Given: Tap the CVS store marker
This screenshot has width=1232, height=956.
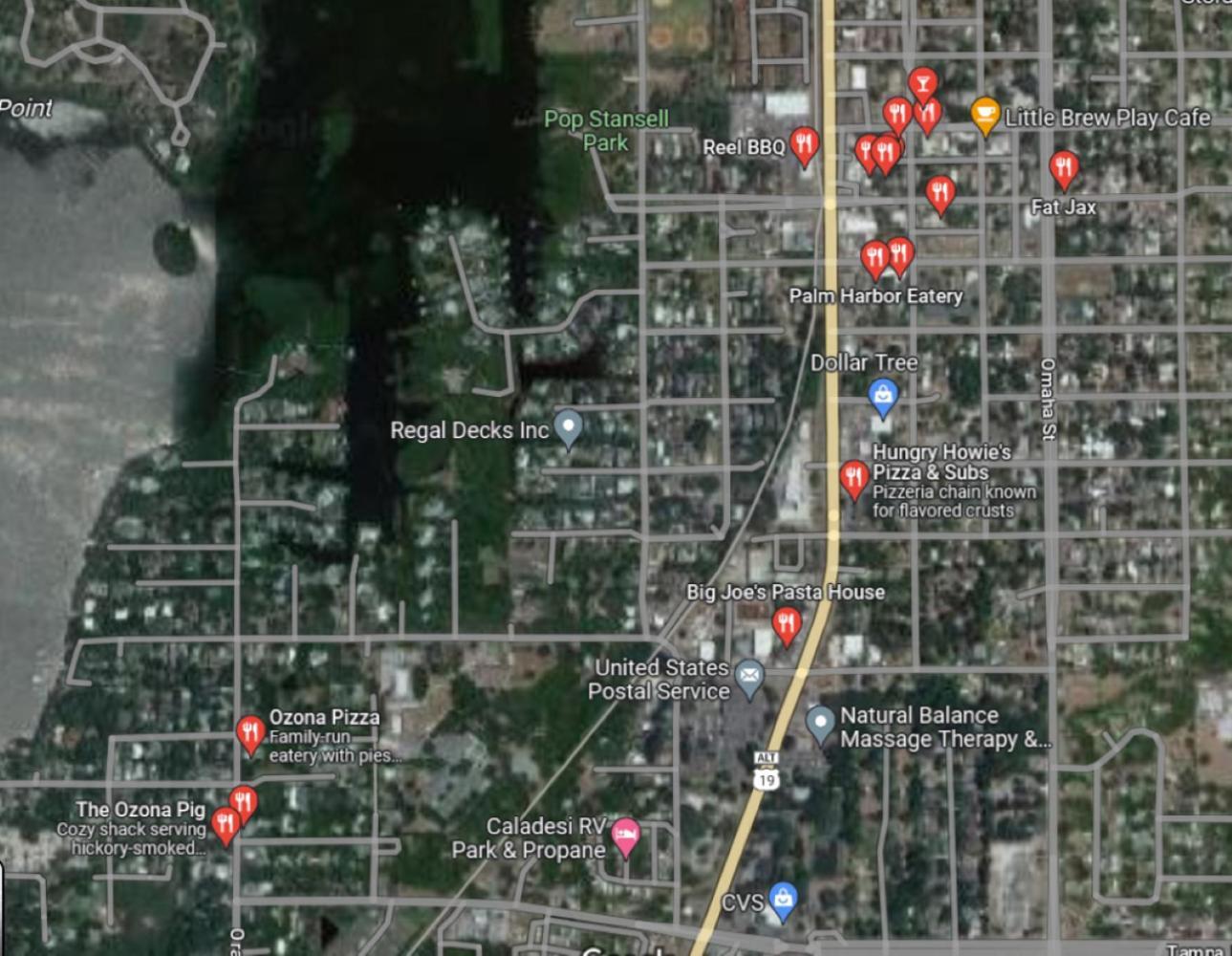Looking at the screenshot, I should [783, 900].
